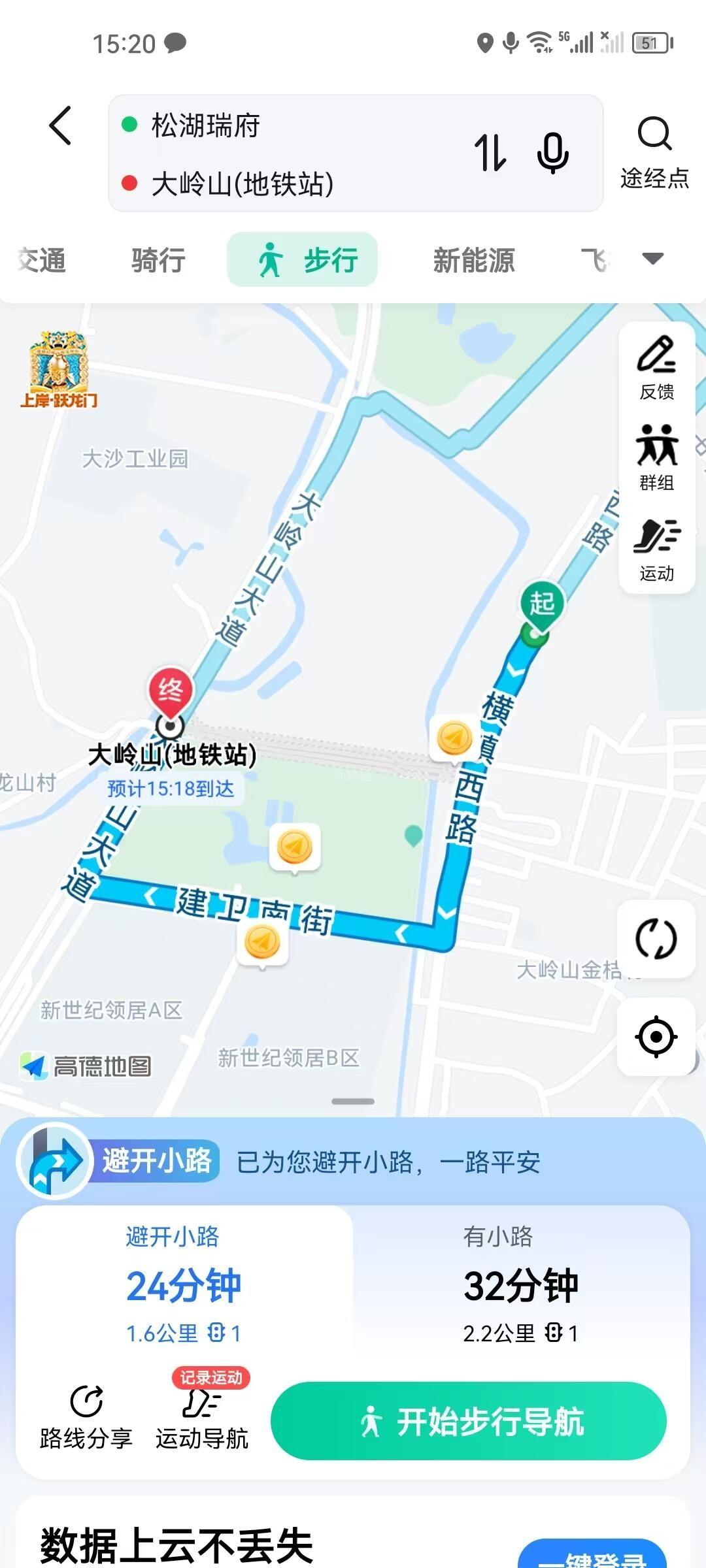Select the 避开小路 24分钟 route

click(x=184, y=1285)
